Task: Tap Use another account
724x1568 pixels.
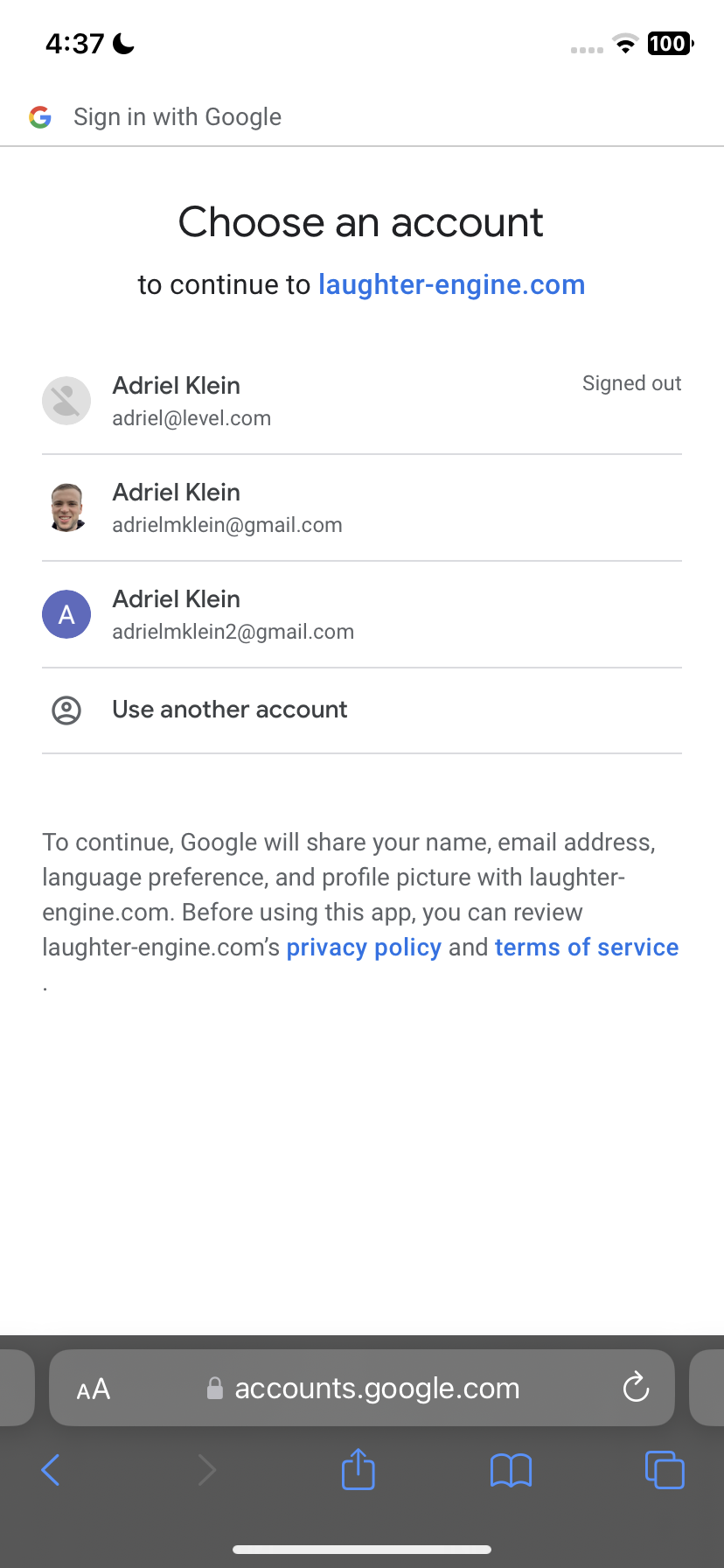Action: pyautogui.click(x=362, y=710)
